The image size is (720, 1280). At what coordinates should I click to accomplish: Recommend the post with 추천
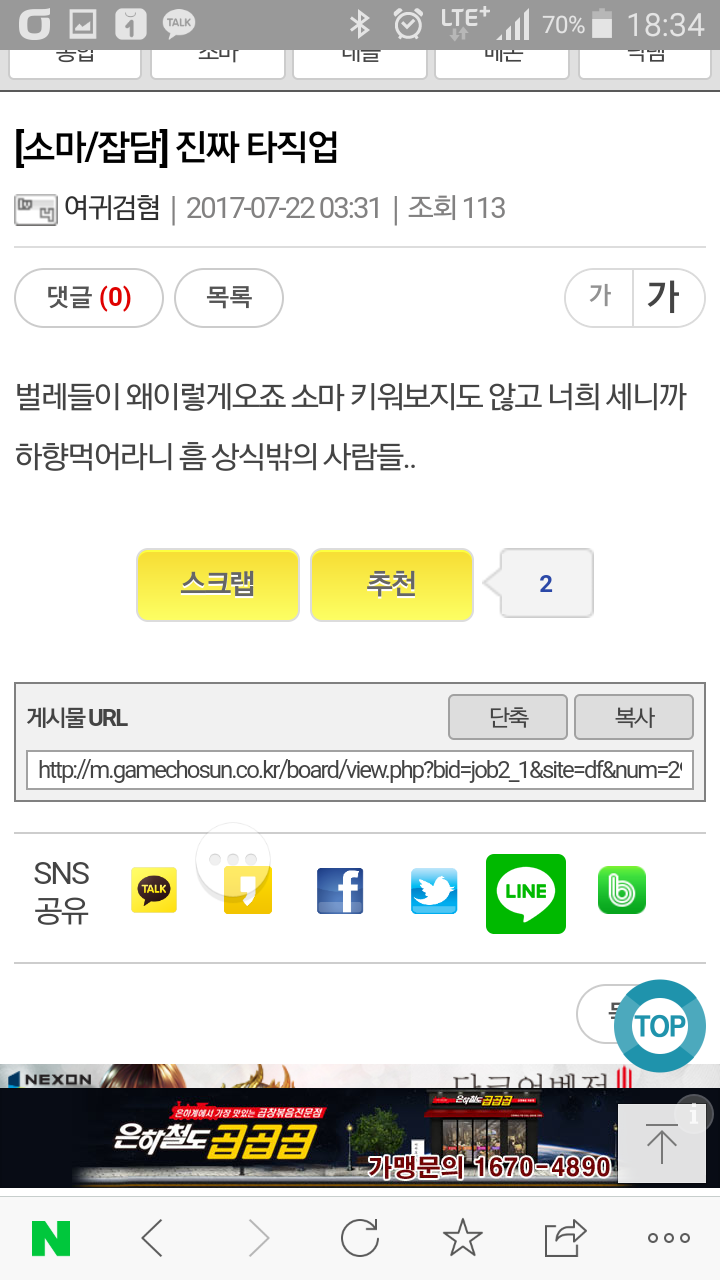[391, 584]
